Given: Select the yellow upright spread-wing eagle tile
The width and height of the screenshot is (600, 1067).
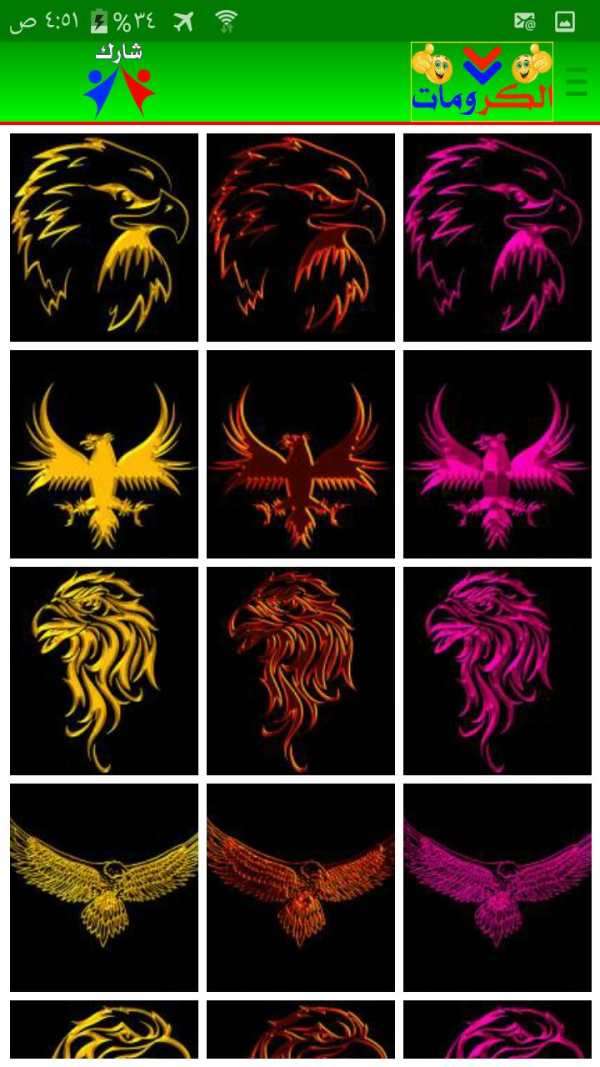Looking at the screenshot, I should 104,454.
